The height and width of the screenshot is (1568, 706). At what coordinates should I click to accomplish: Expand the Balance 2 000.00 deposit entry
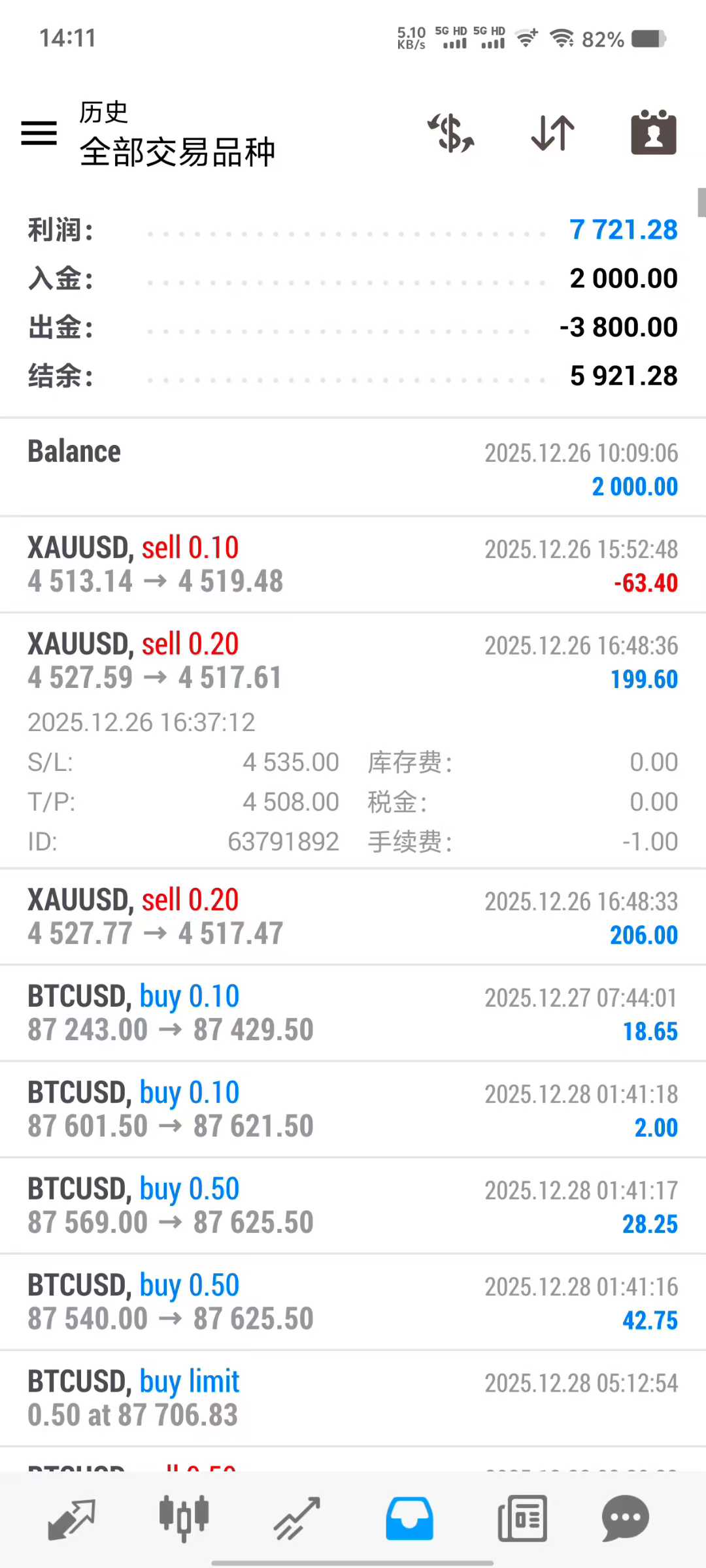coord(353,468)
